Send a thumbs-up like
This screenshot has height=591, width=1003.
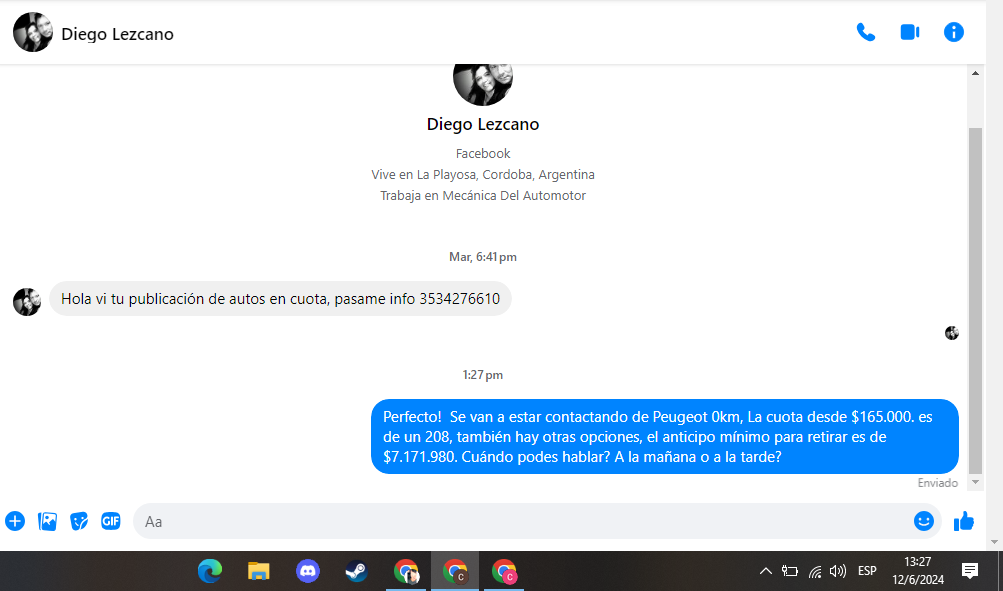click(x=964, y=521)
